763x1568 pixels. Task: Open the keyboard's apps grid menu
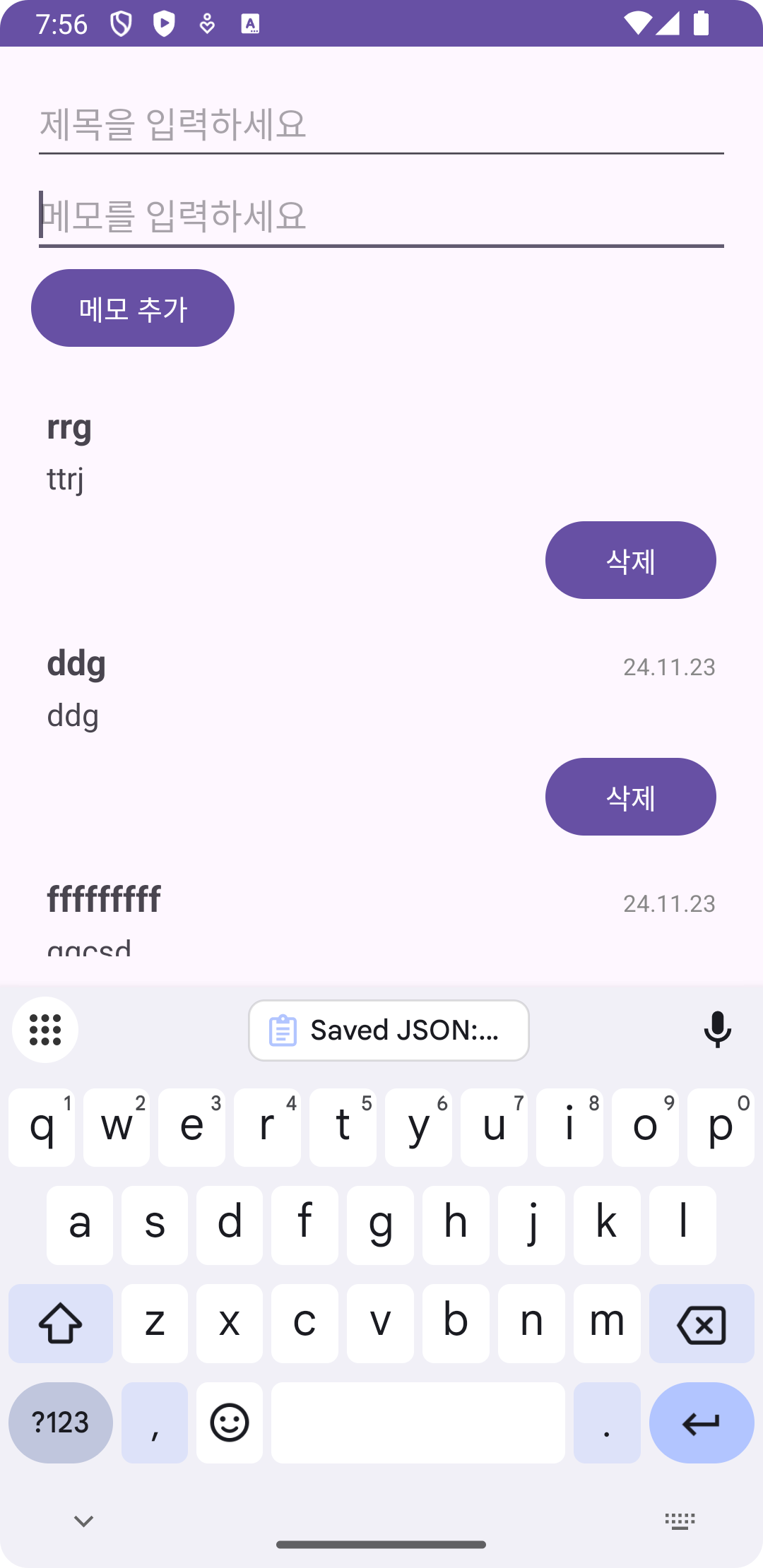coord(45,1030)
